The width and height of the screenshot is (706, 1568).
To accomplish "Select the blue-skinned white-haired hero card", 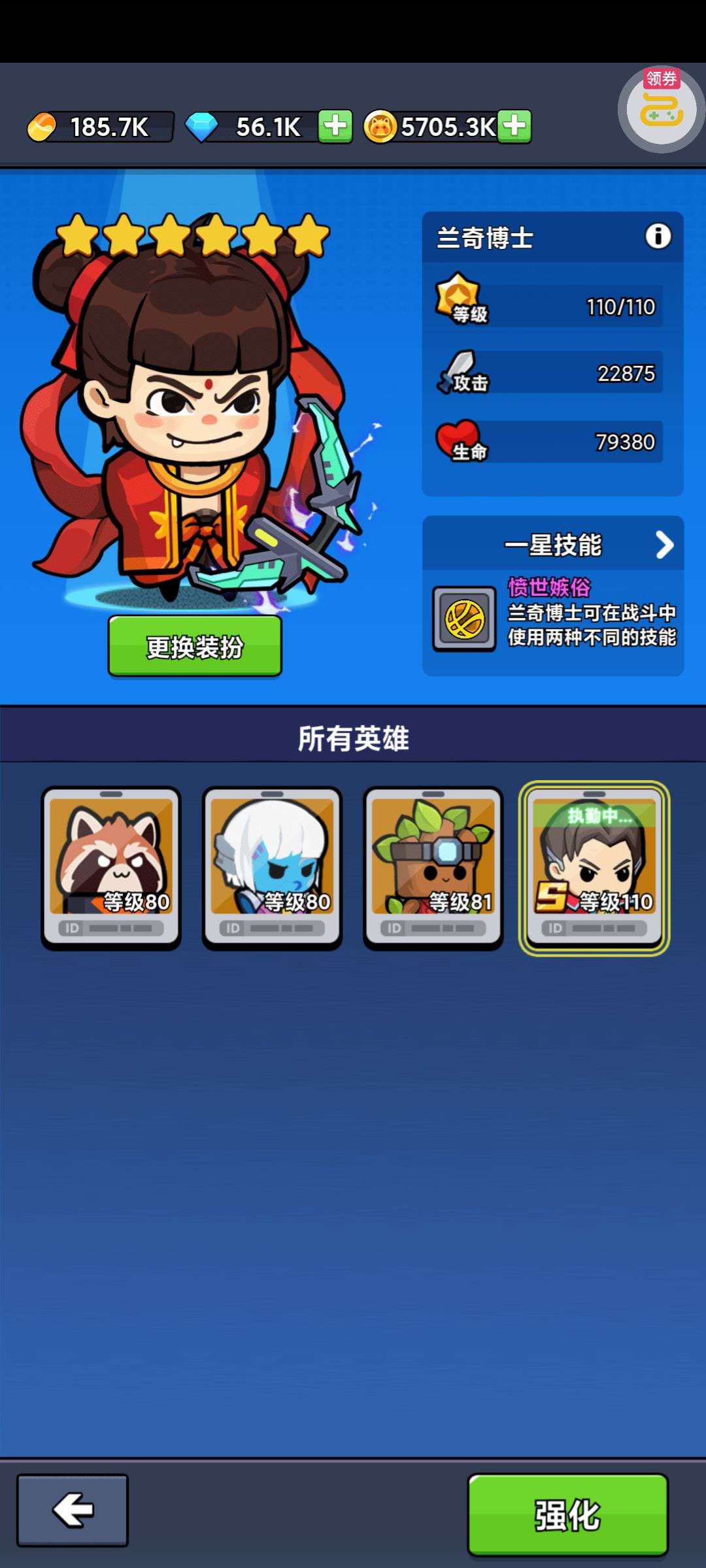I will click(272, 868).
